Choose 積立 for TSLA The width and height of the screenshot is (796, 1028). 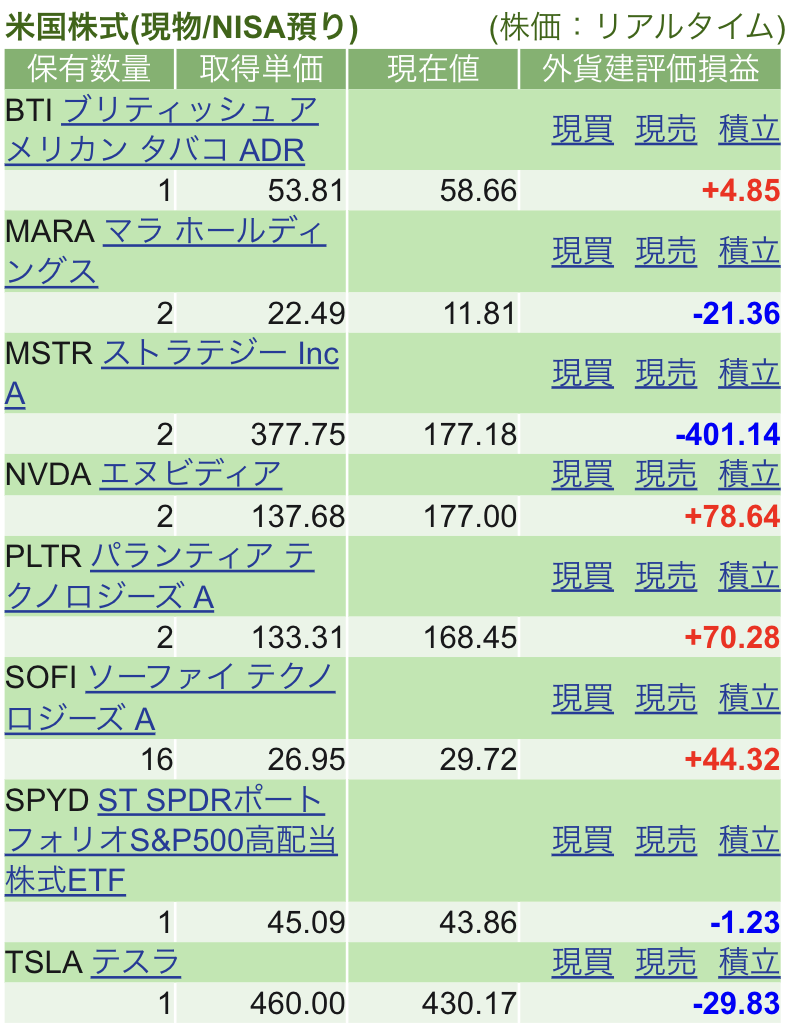point(748,963)
